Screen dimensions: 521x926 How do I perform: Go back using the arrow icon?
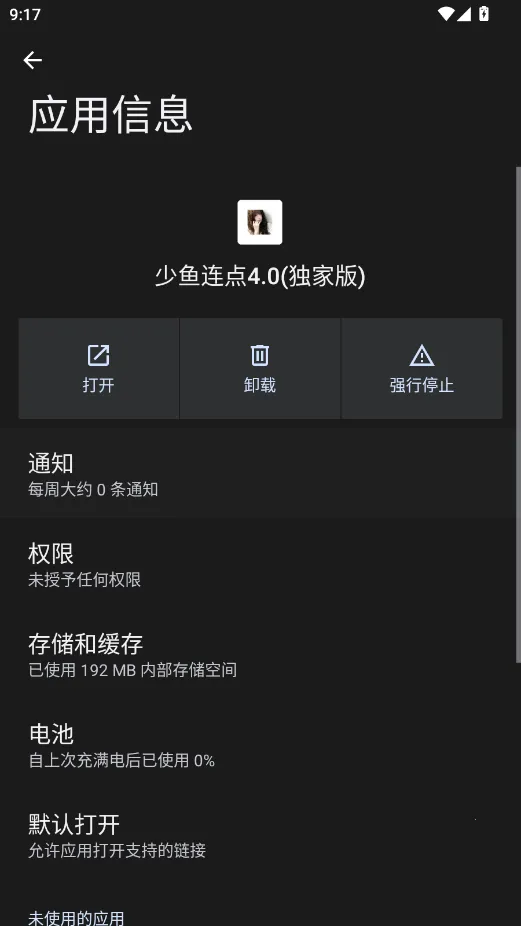pyautogui.click(x=32, y=60)
